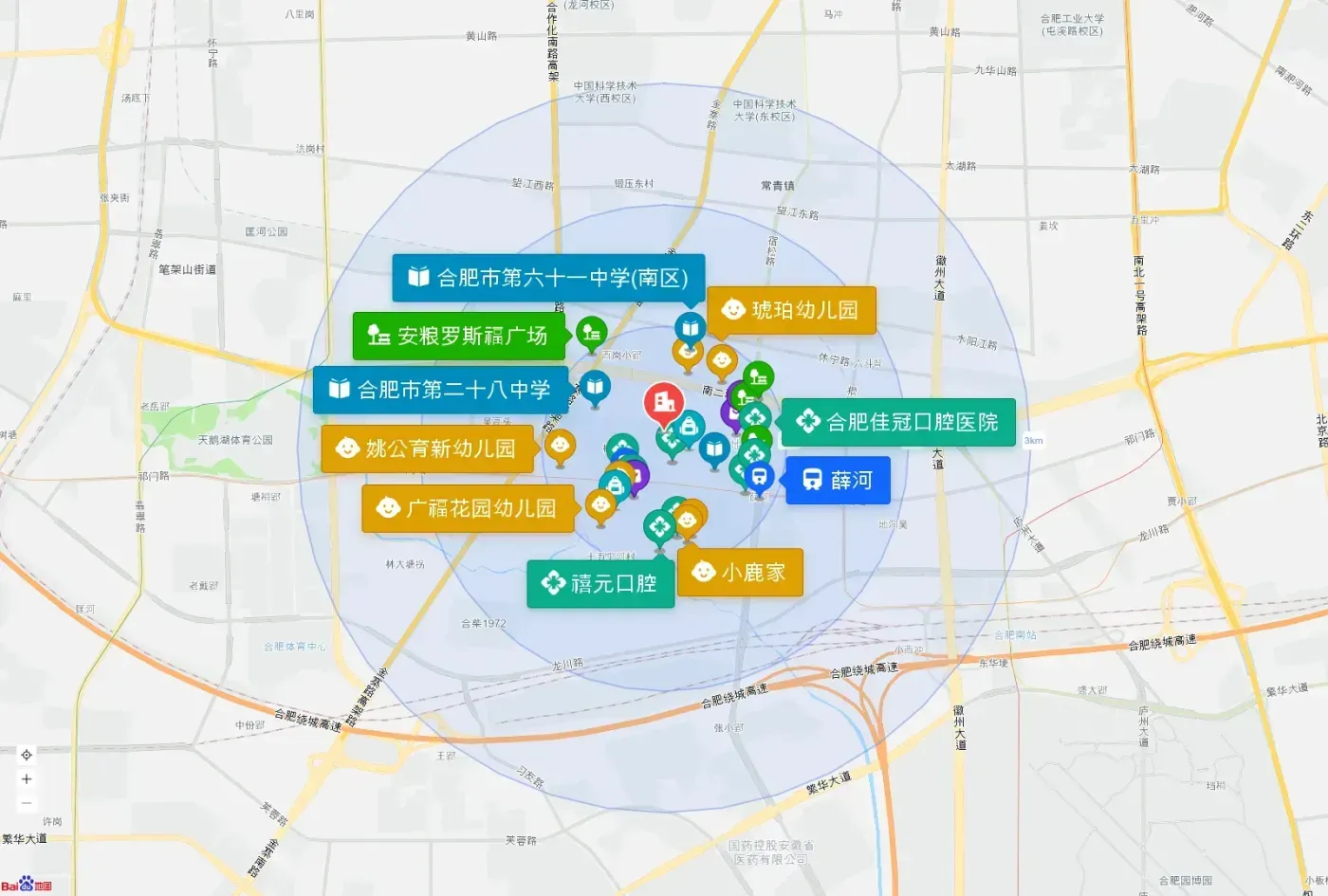This screenshot has width=1328, height=896.
Task: Open the 小鹿家 marker label
Action: [x=740, y=572]
